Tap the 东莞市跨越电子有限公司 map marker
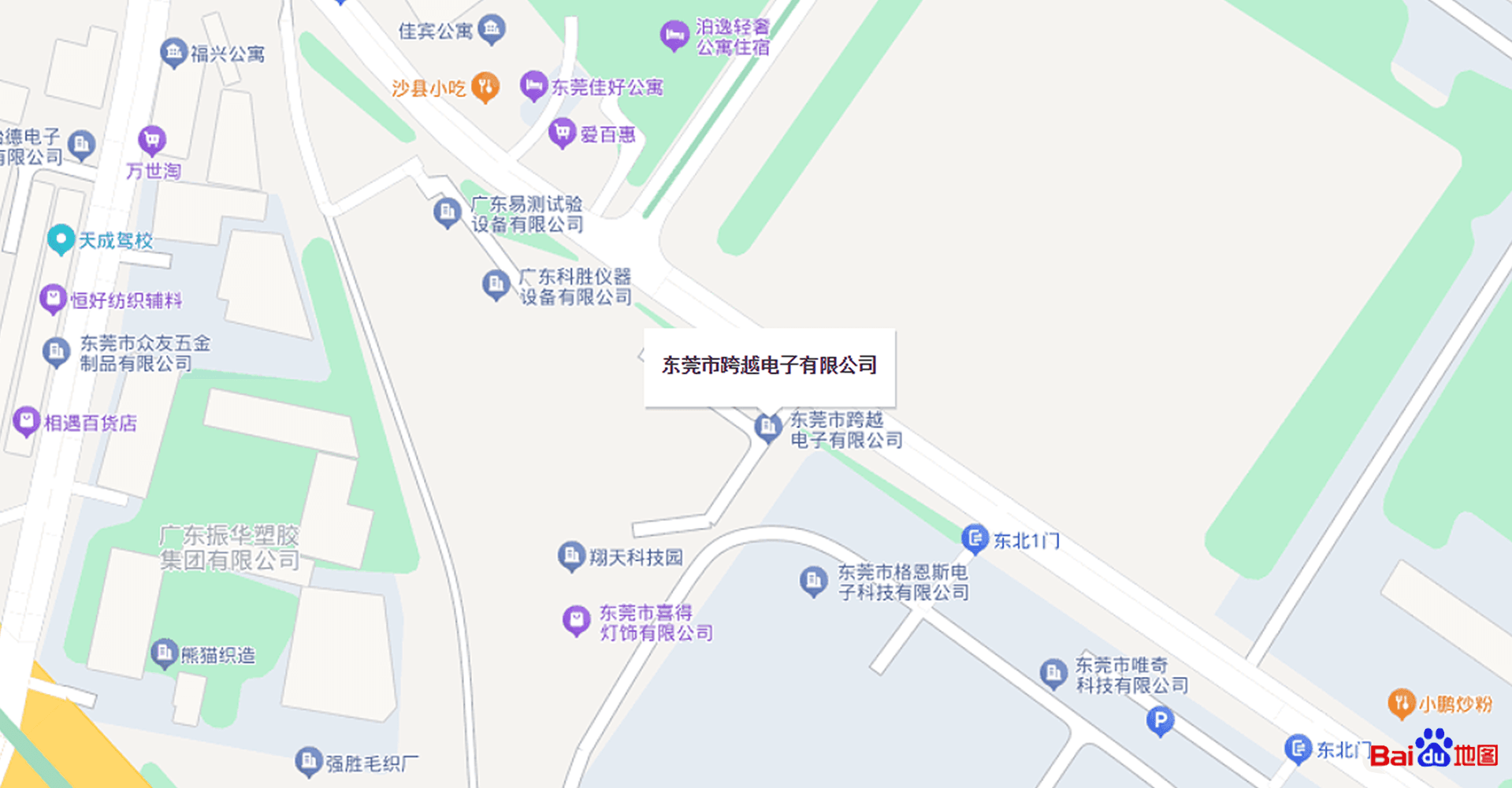Viewport: 1512px width, 788px height. 767,428
